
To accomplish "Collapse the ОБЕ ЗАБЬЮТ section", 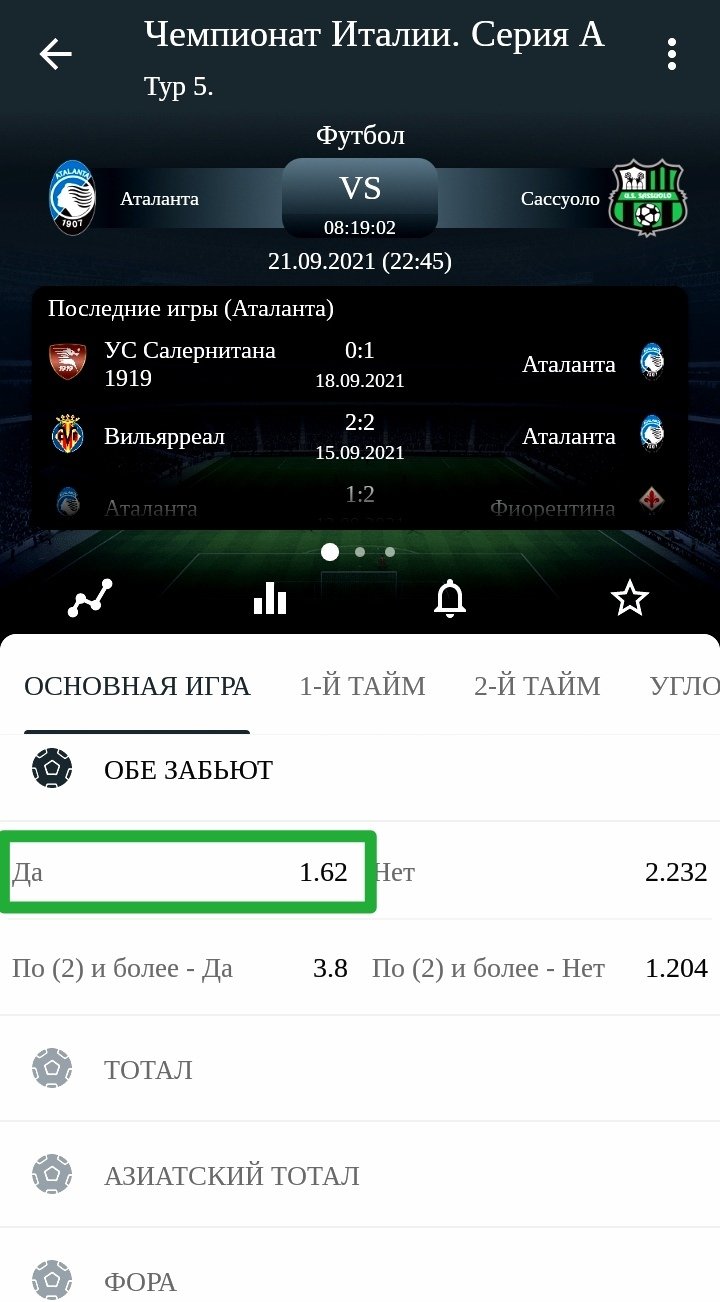I will click(188, 770).
